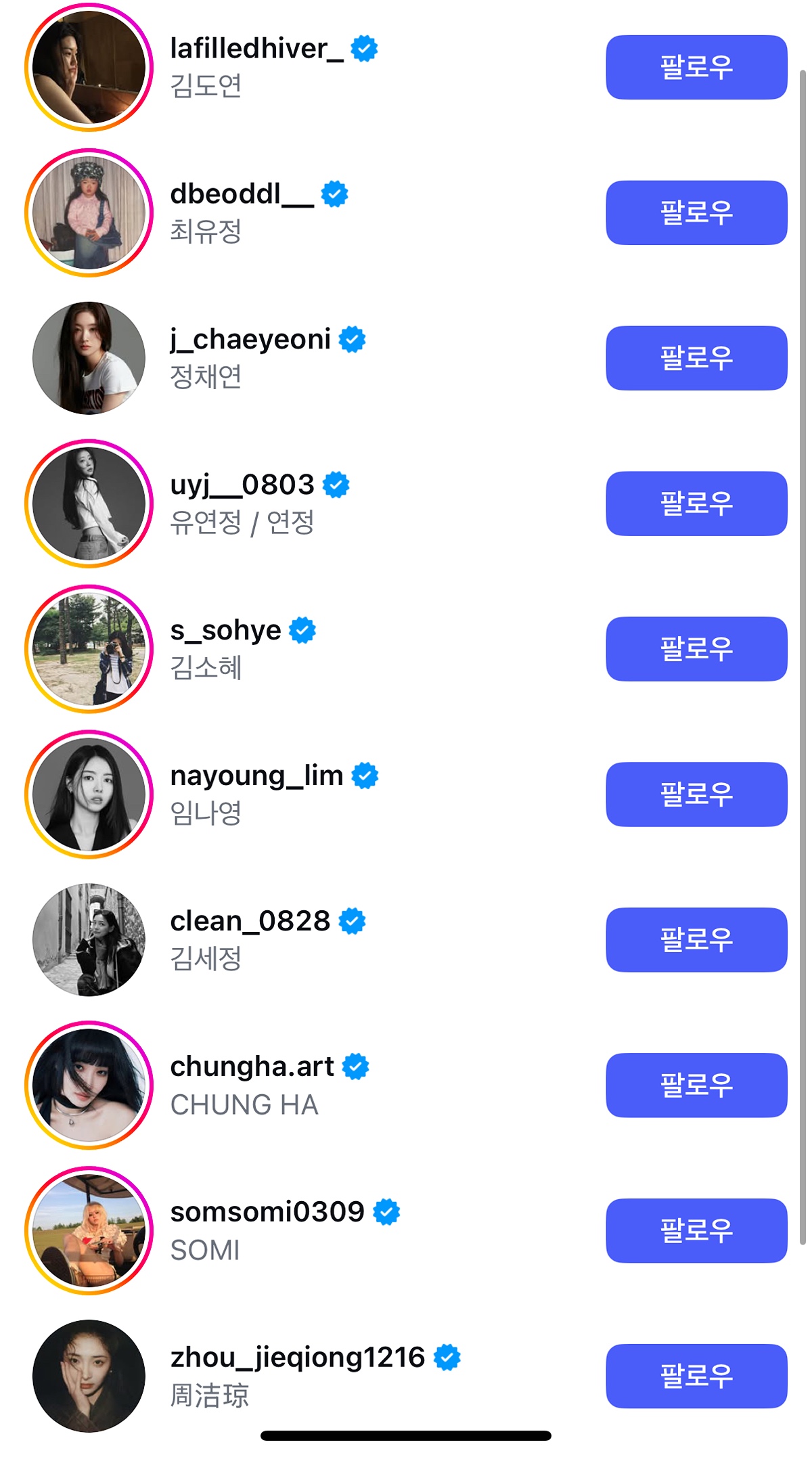View lafilledhiver_ story from profile picture
This screenshot has height=1457, width=812.
[89, 67]
